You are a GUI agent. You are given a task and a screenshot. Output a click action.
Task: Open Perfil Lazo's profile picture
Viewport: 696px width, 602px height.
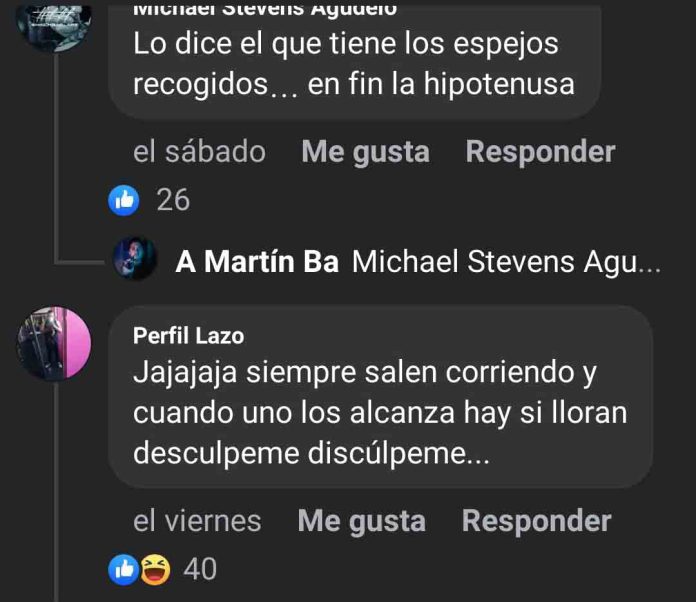[x=54, y=345]
